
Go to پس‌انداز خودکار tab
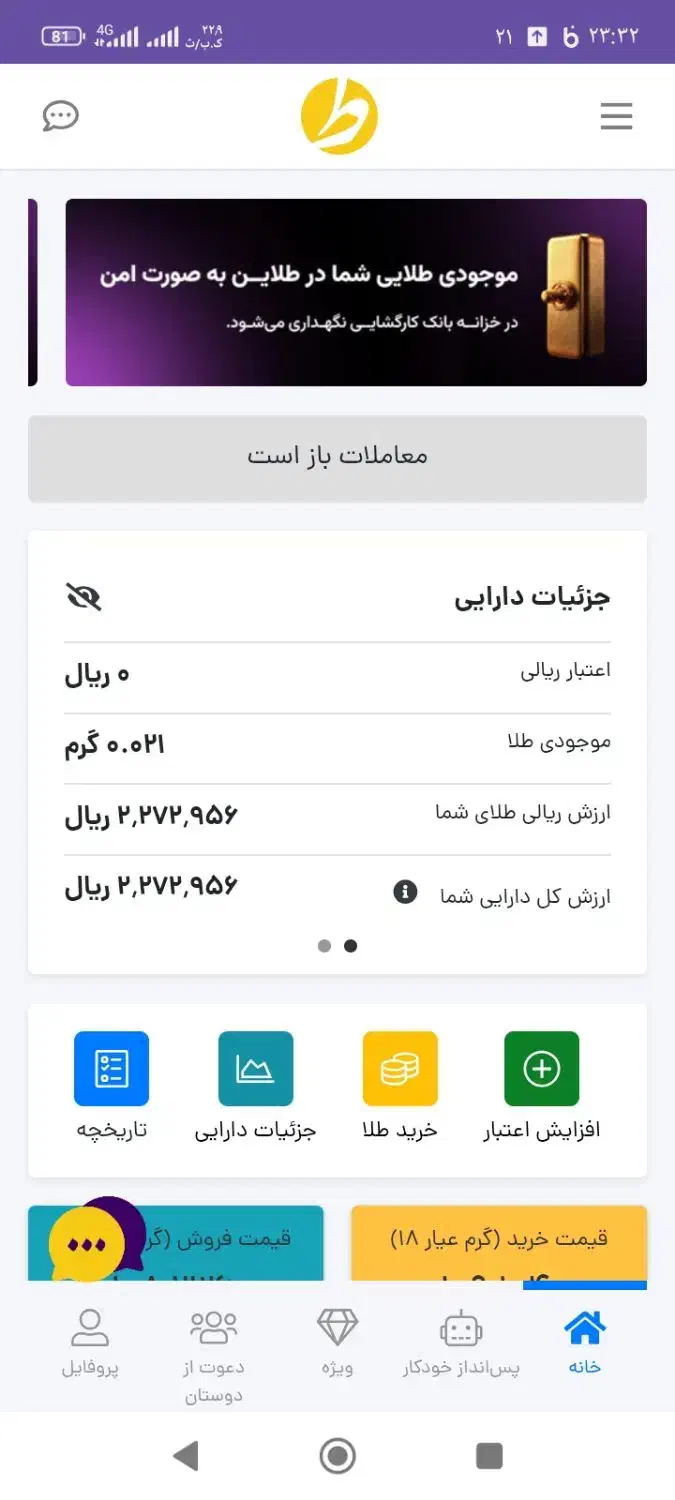click(x=461, y=1342)
